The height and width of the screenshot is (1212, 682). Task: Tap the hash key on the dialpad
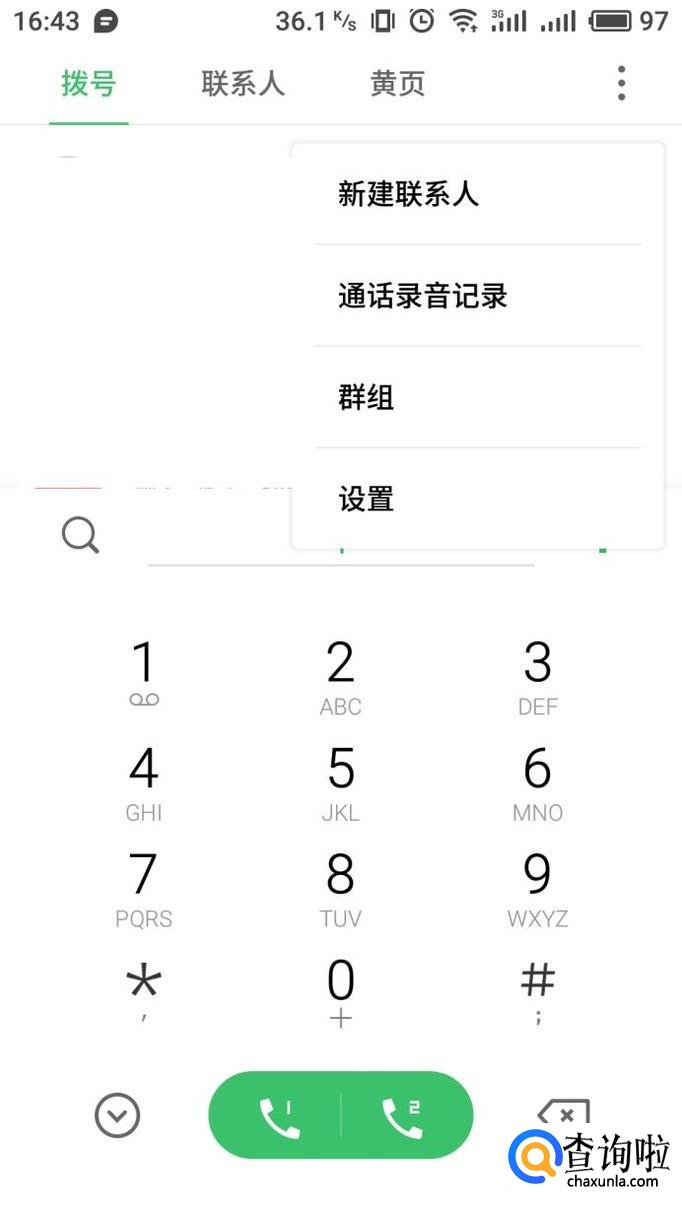pyautogui.click(x=537, y=990)
